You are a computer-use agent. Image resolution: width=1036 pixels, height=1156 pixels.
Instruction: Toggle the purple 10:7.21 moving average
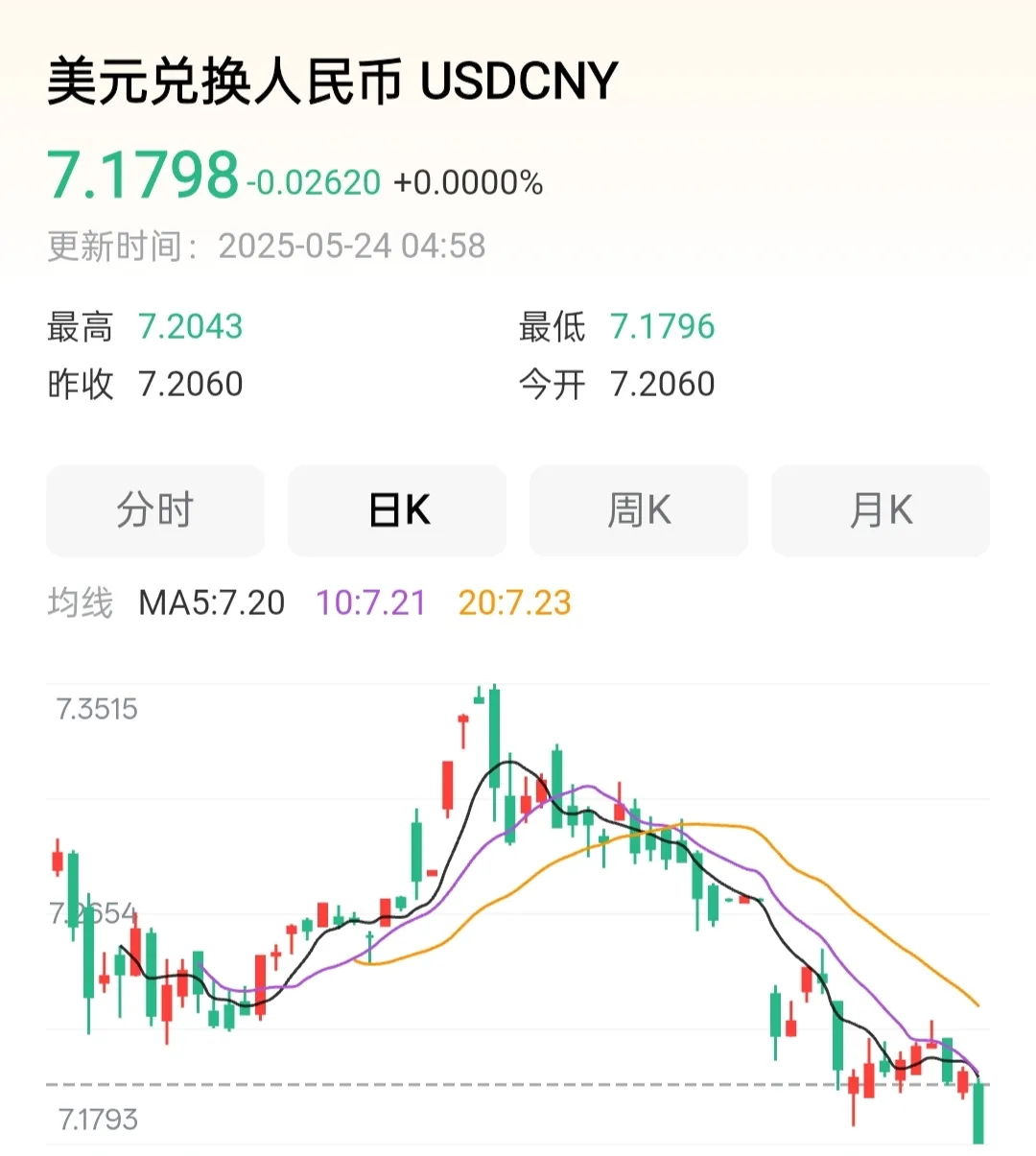[370, 602]
